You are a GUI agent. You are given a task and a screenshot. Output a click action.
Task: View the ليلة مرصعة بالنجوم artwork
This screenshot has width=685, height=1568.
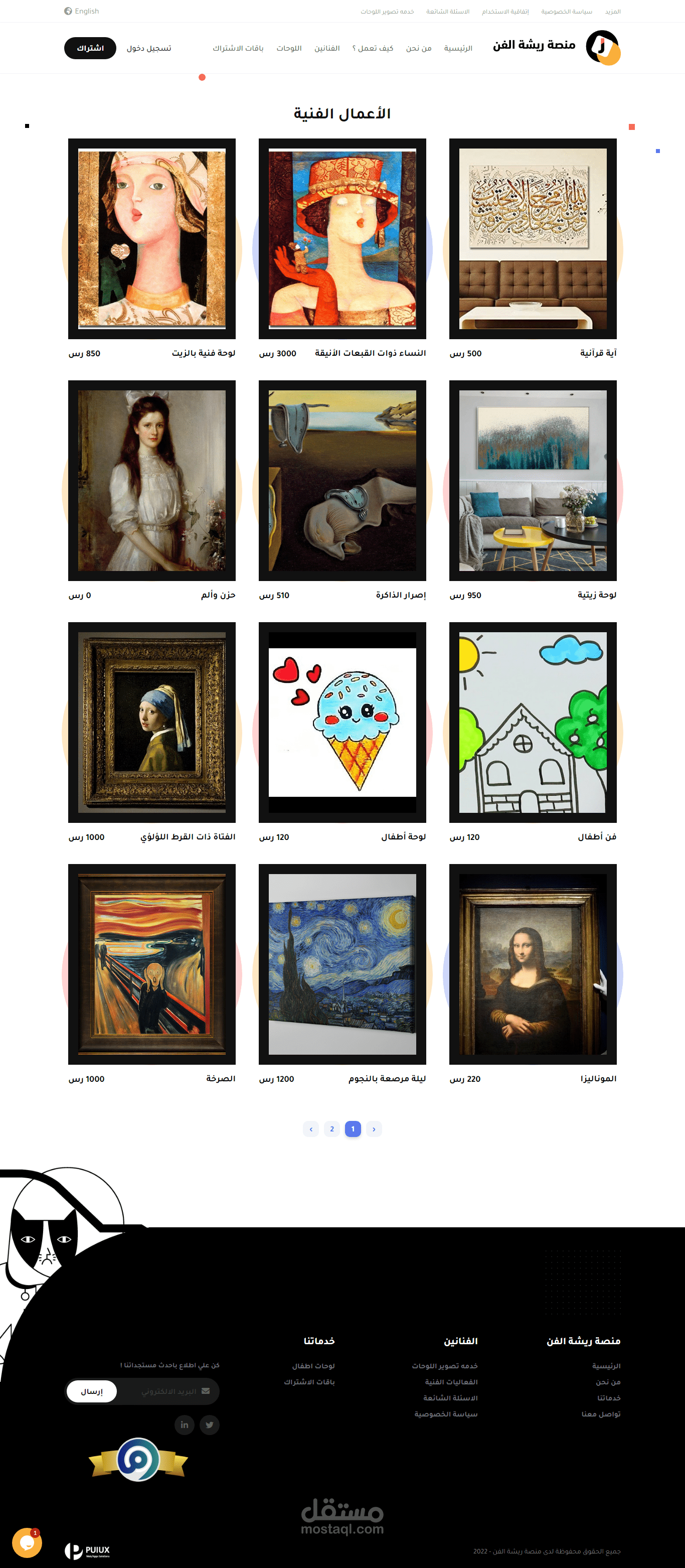pyautogui.click(x=342, y=964)
